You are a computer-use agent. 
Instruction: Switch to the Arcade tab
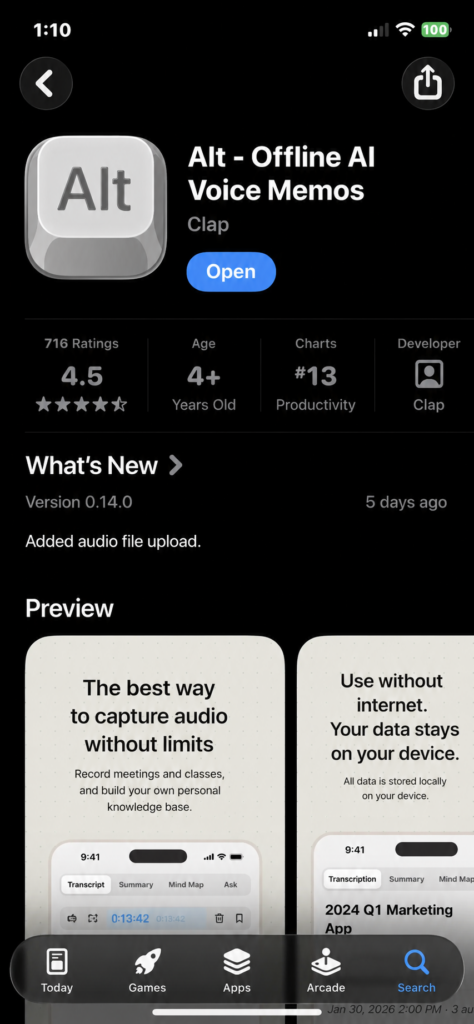tap(326, 971)
